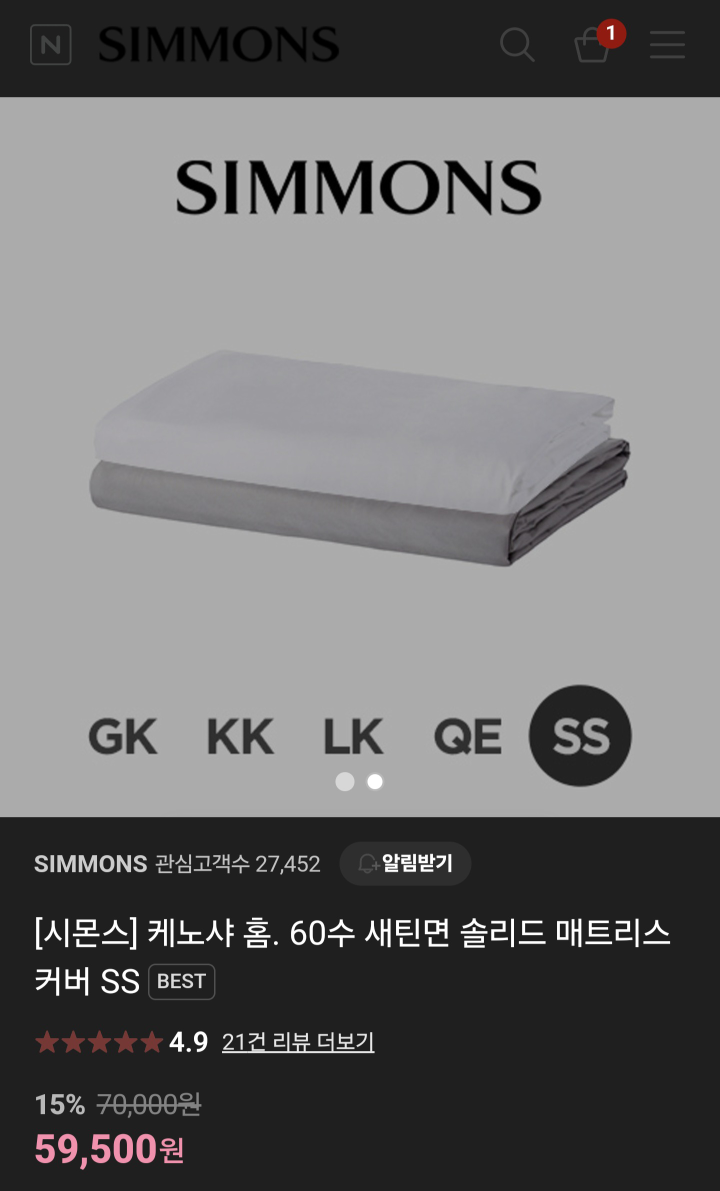Open the SIMMONS store home link
720x1191 pixels.
[219, 45]
